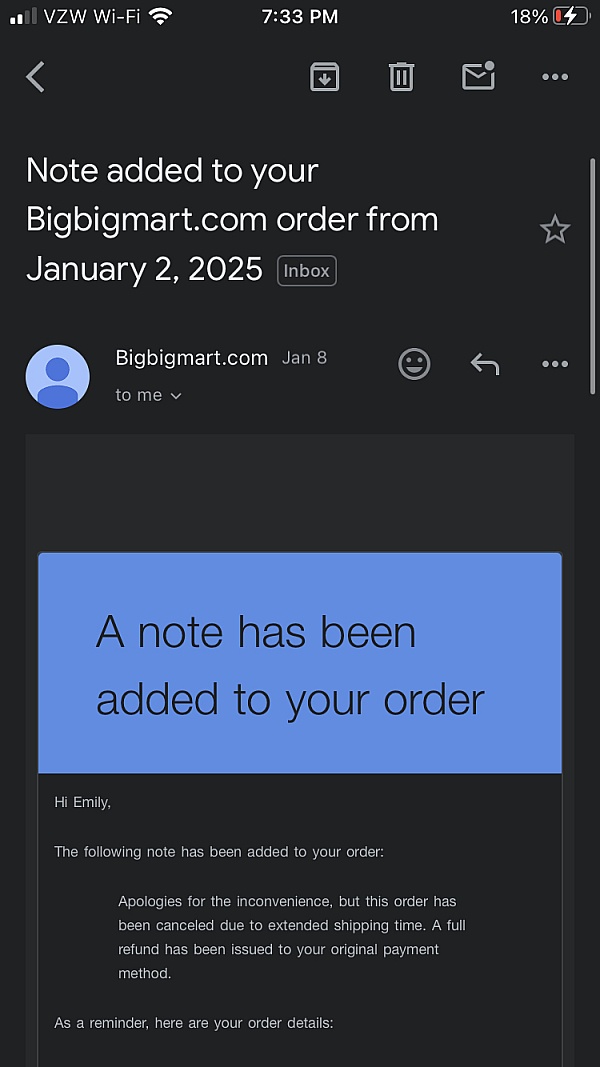The image size is (600, 1067).
Task: Mark the email as unread
Action: pos(478,76)
